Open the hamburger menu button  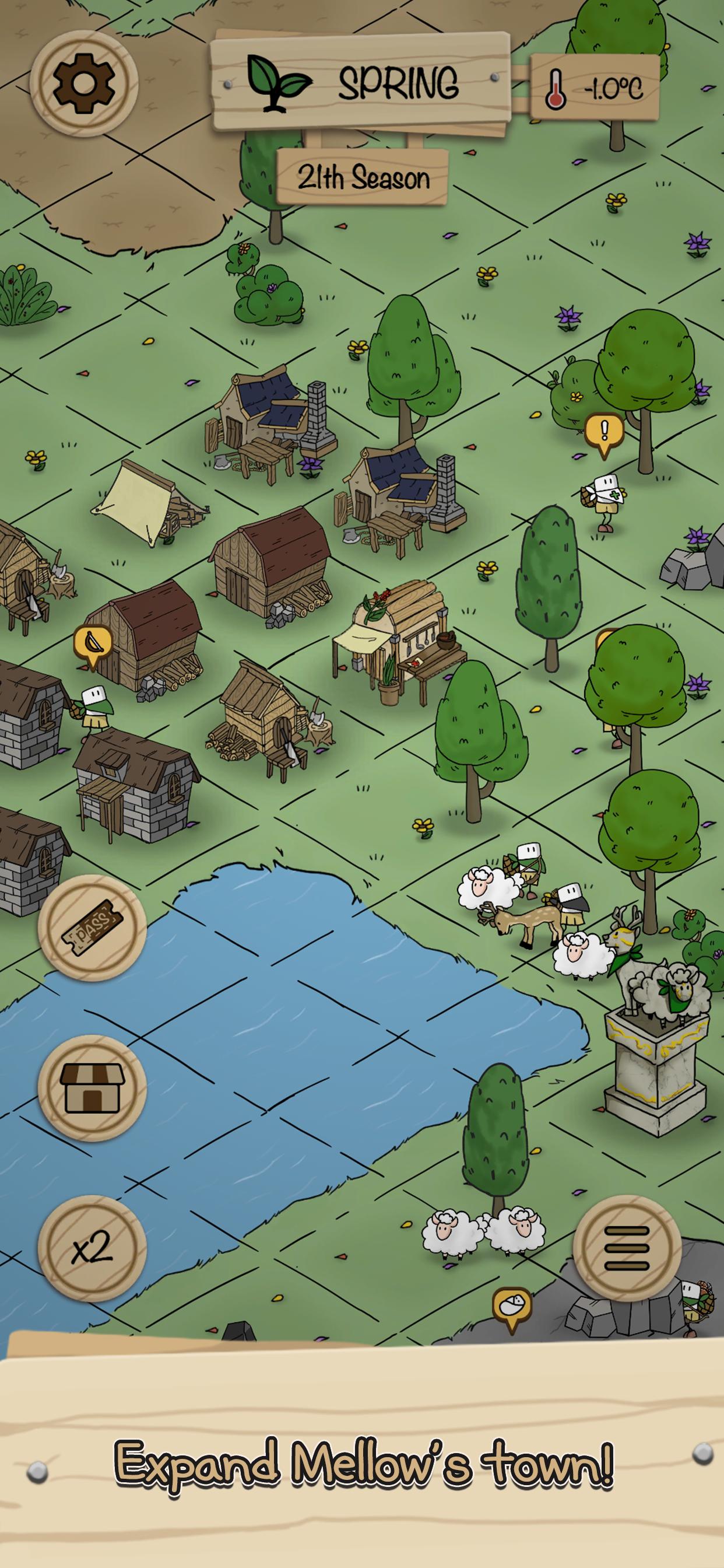tap(627, 1248)
